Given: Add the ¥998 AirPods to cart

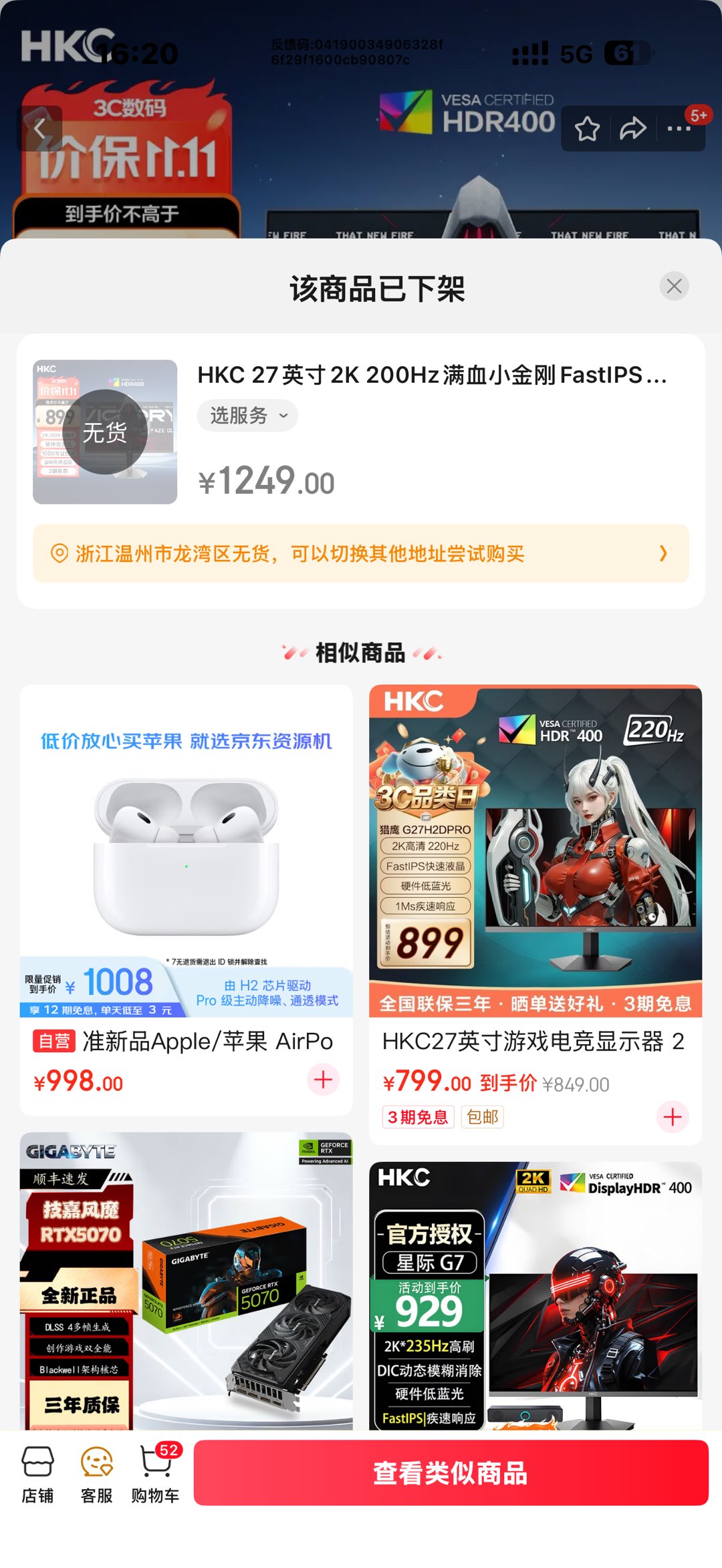Looking at the screenshot, I should pyautogui.click(x=323, y=1080).
